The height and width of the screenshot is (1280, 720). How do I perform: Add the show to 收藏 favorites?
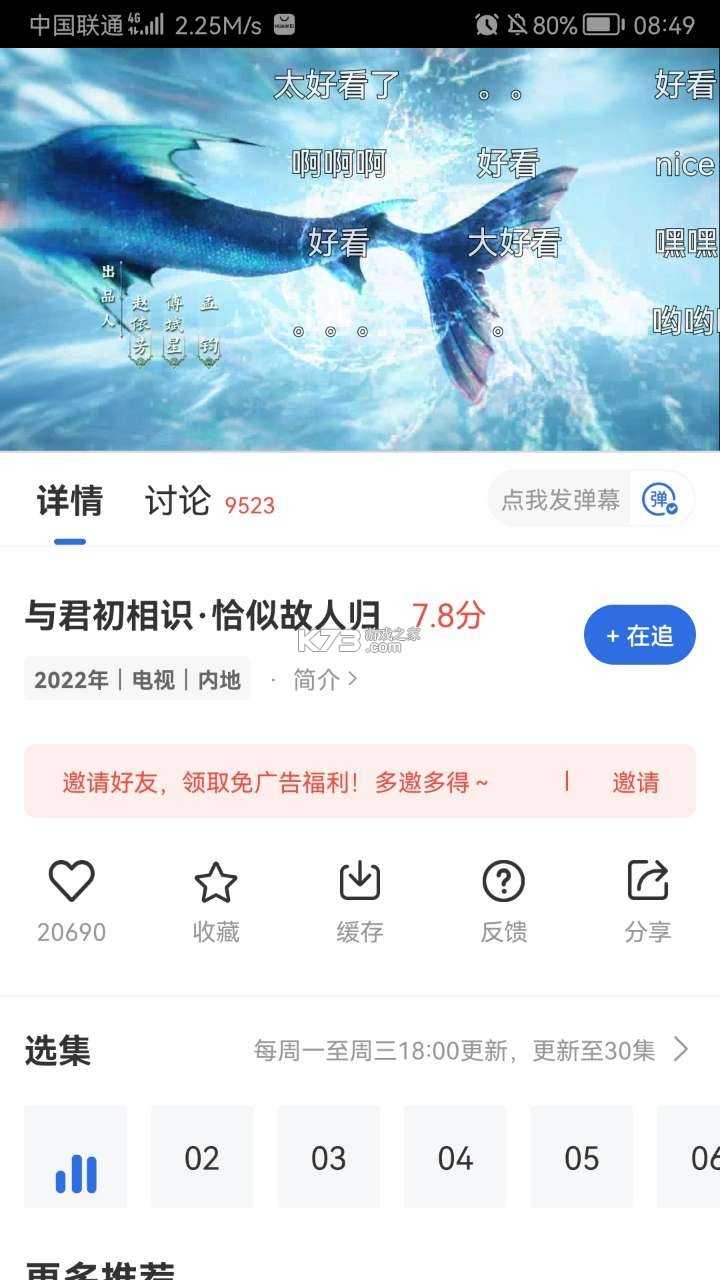coord(215,884)
